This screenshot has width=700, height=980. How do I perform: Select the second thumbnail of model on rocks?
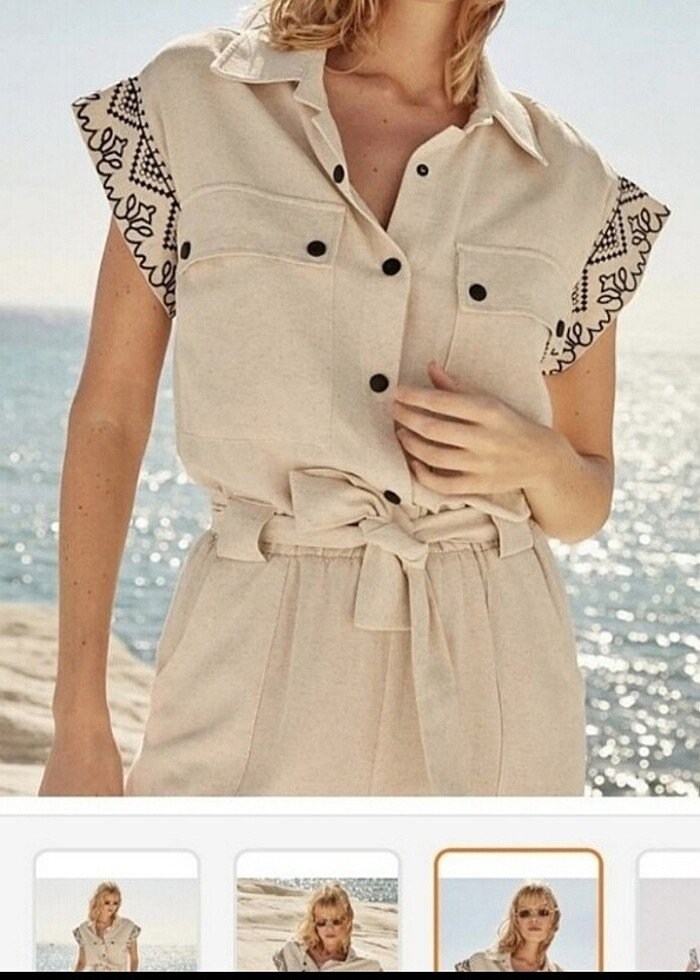pos(317,912)
